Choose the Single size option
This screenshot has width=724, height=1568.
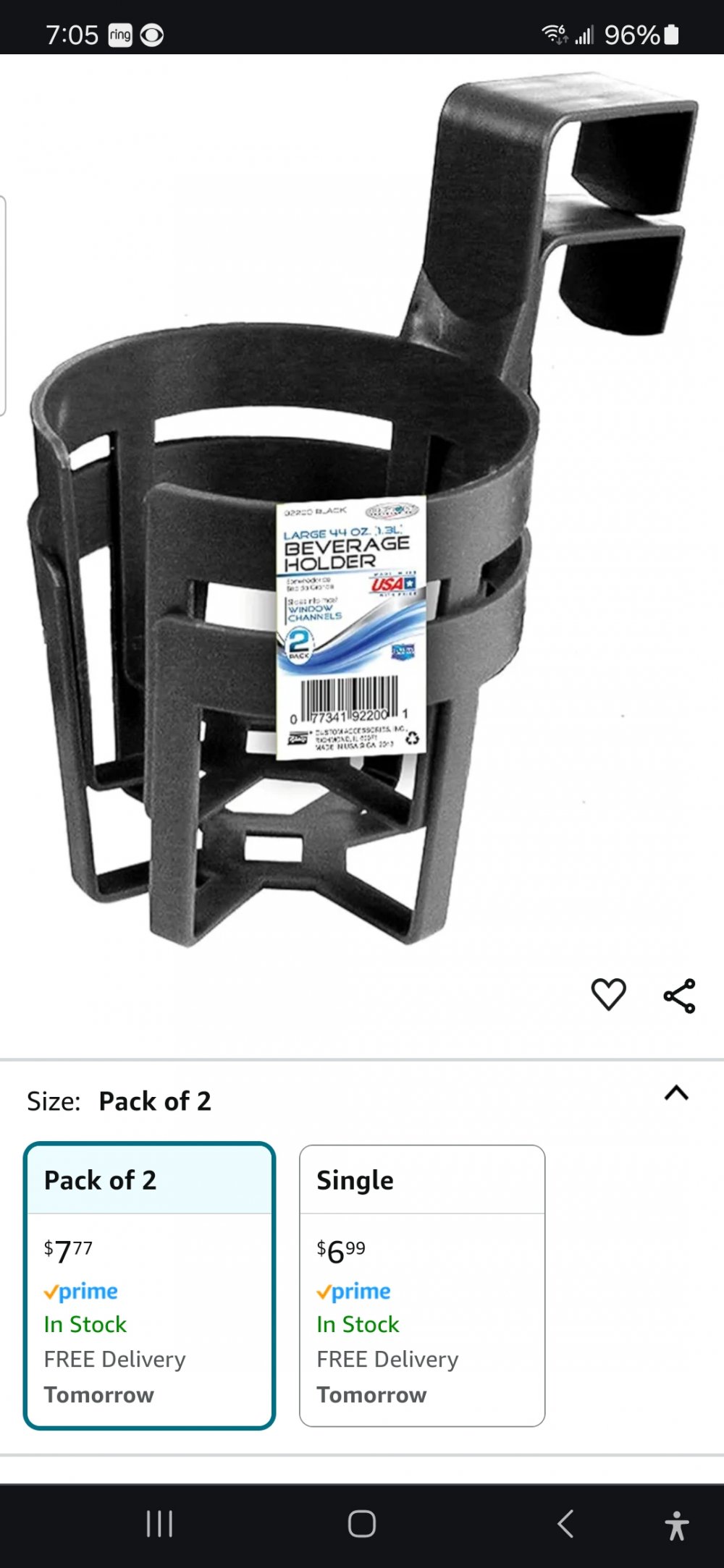coord(422,1285)
